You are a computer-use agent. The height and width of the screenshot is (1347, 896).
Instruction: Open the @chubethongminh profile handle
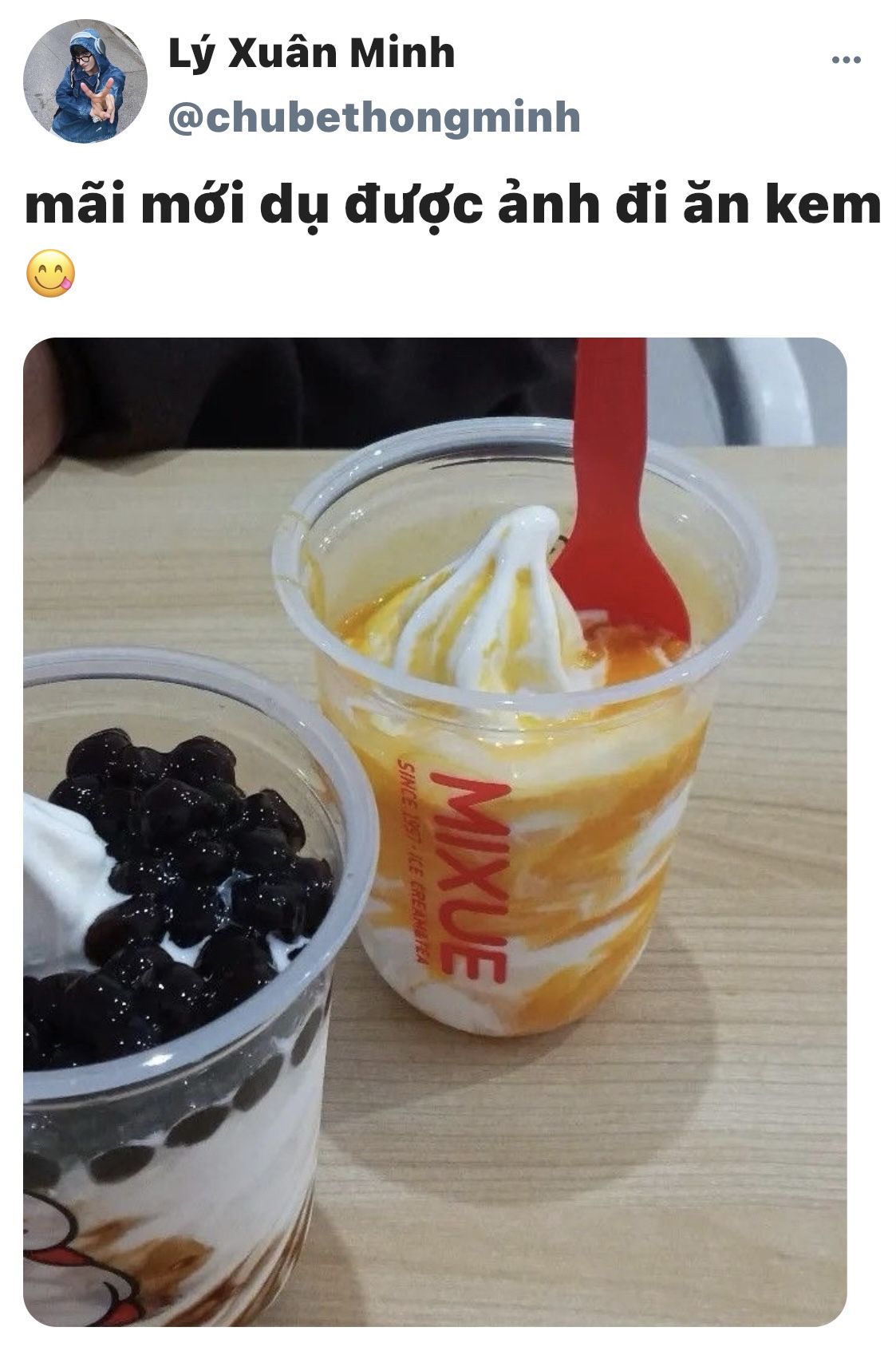(x=373, y=117)
